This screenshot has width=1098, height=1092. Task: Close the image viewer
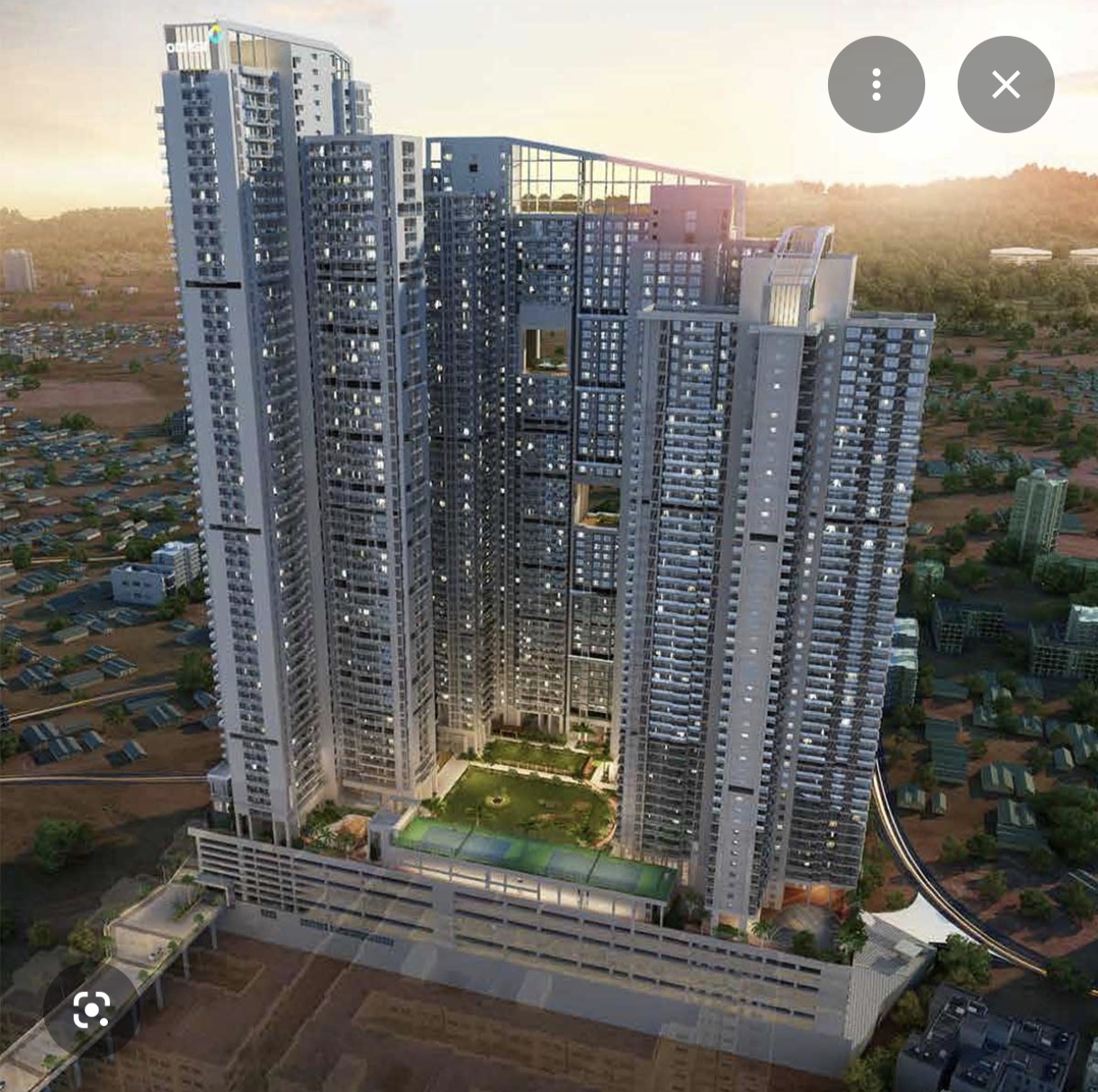pos(1005,85)
